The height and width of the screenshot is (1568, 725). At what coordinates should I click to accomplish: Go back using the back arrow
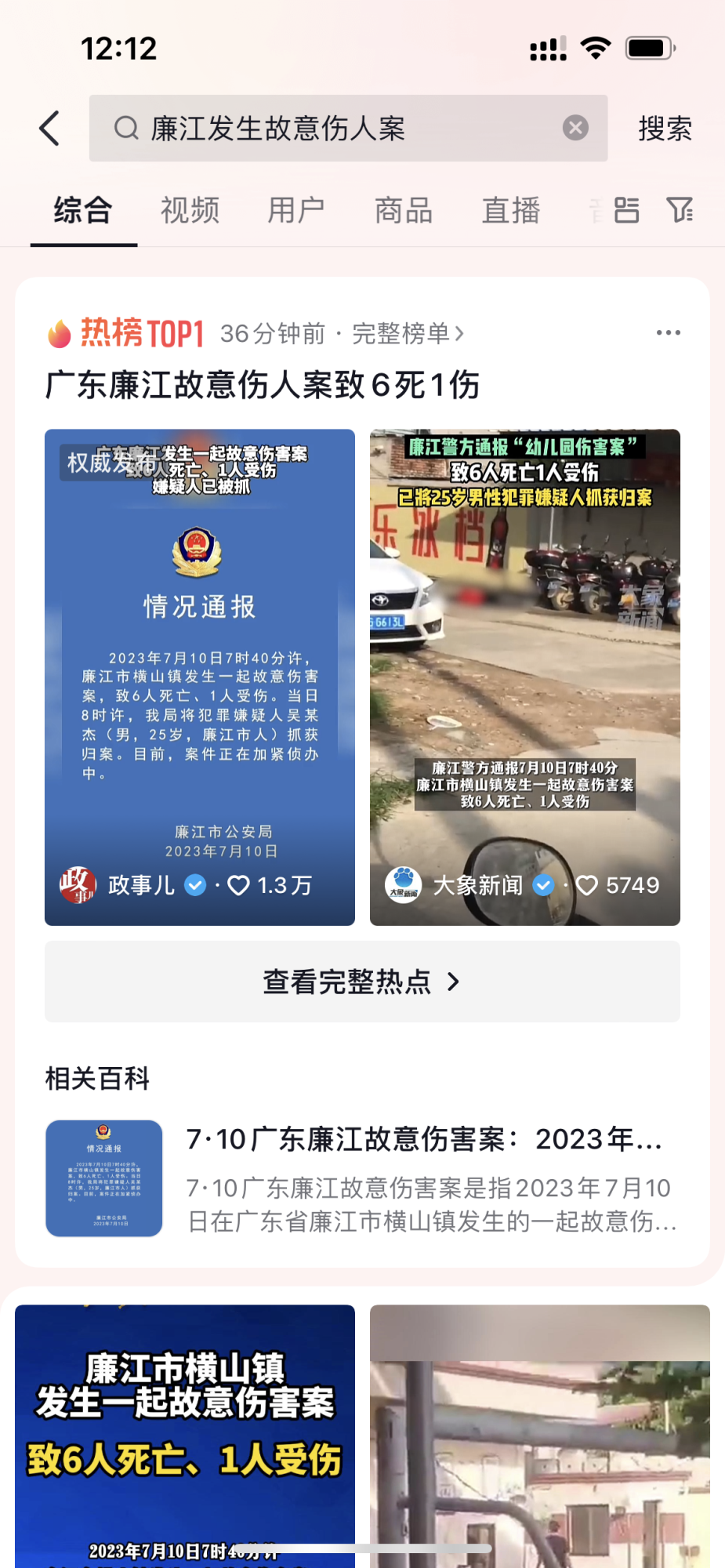coord(49,129)
